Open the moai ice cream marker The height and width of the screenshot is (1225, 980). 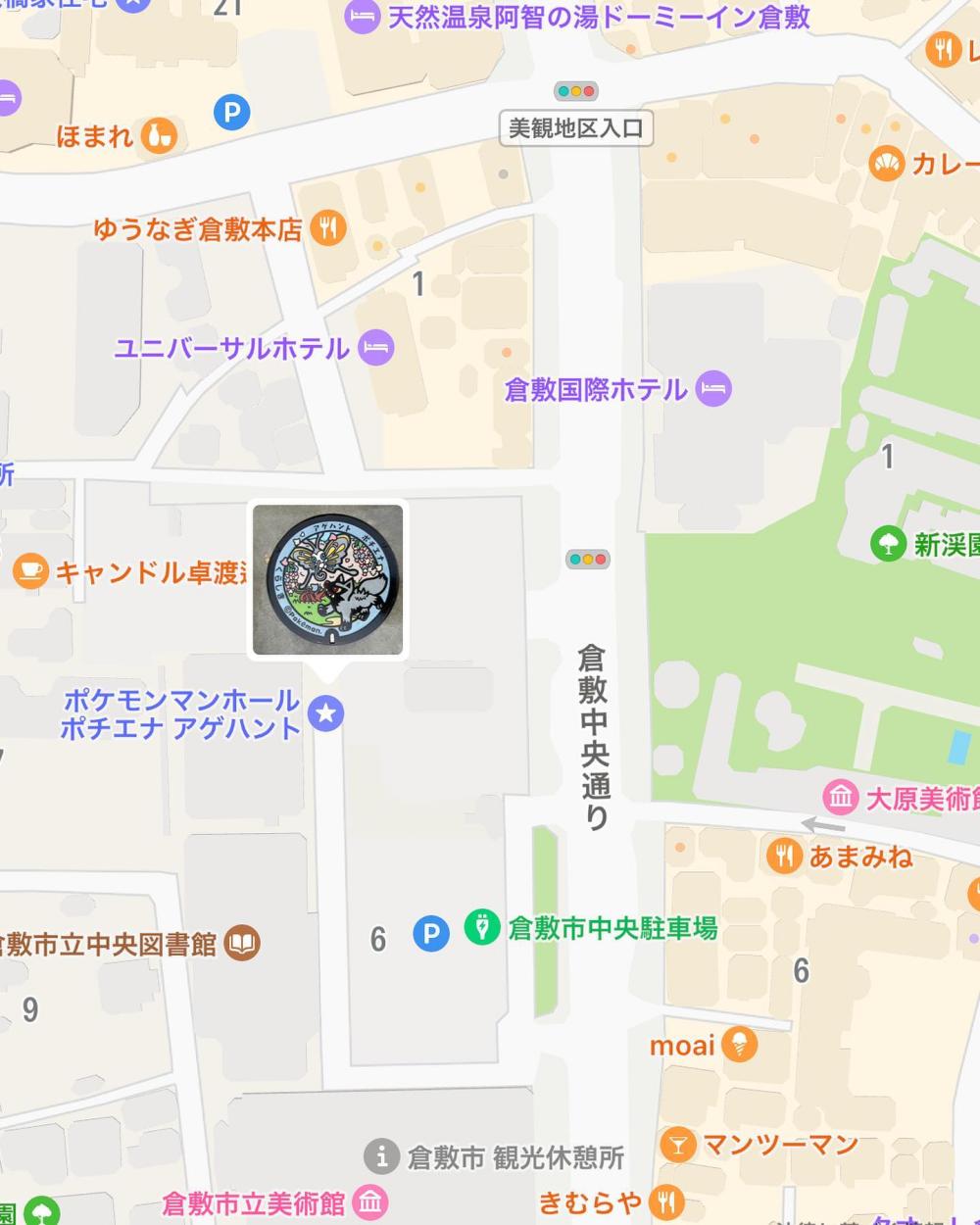click(x=739, y=1044)
